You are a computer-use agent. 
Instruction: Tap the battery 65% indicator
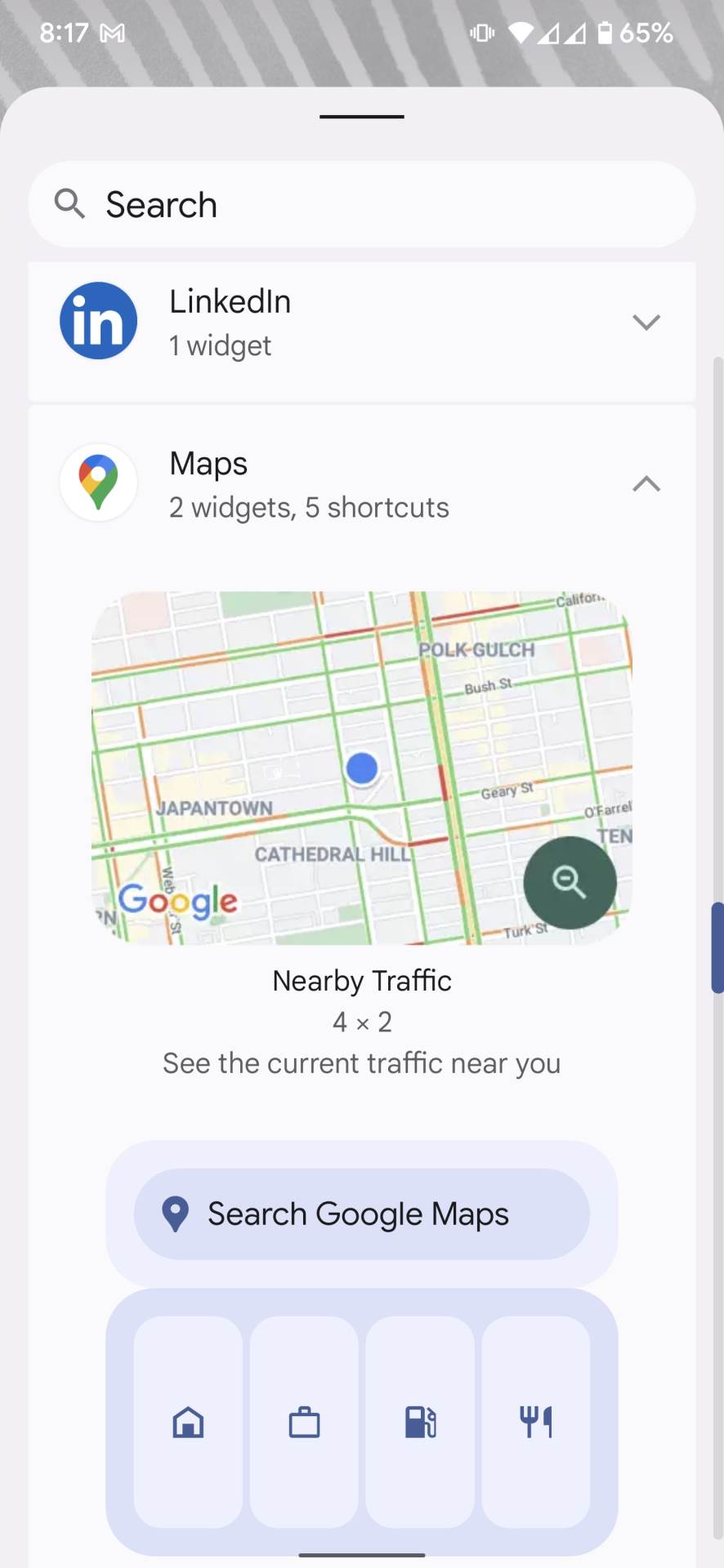(645, 32)
